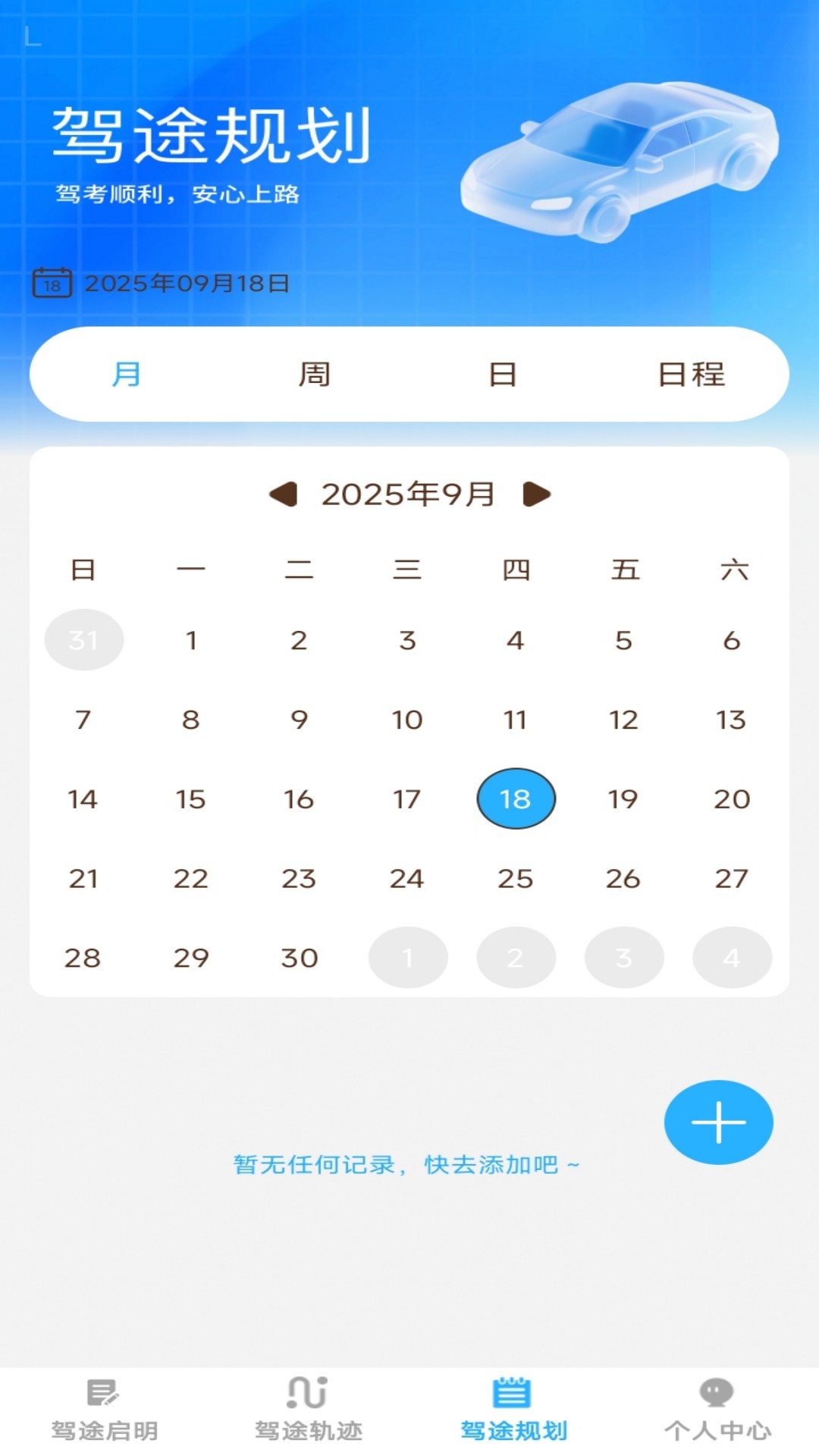Image resolution: width=819 pixels, height=1456 pixels.
Task: Switch to the 周 view tab
Action: (x=313, y=373)
